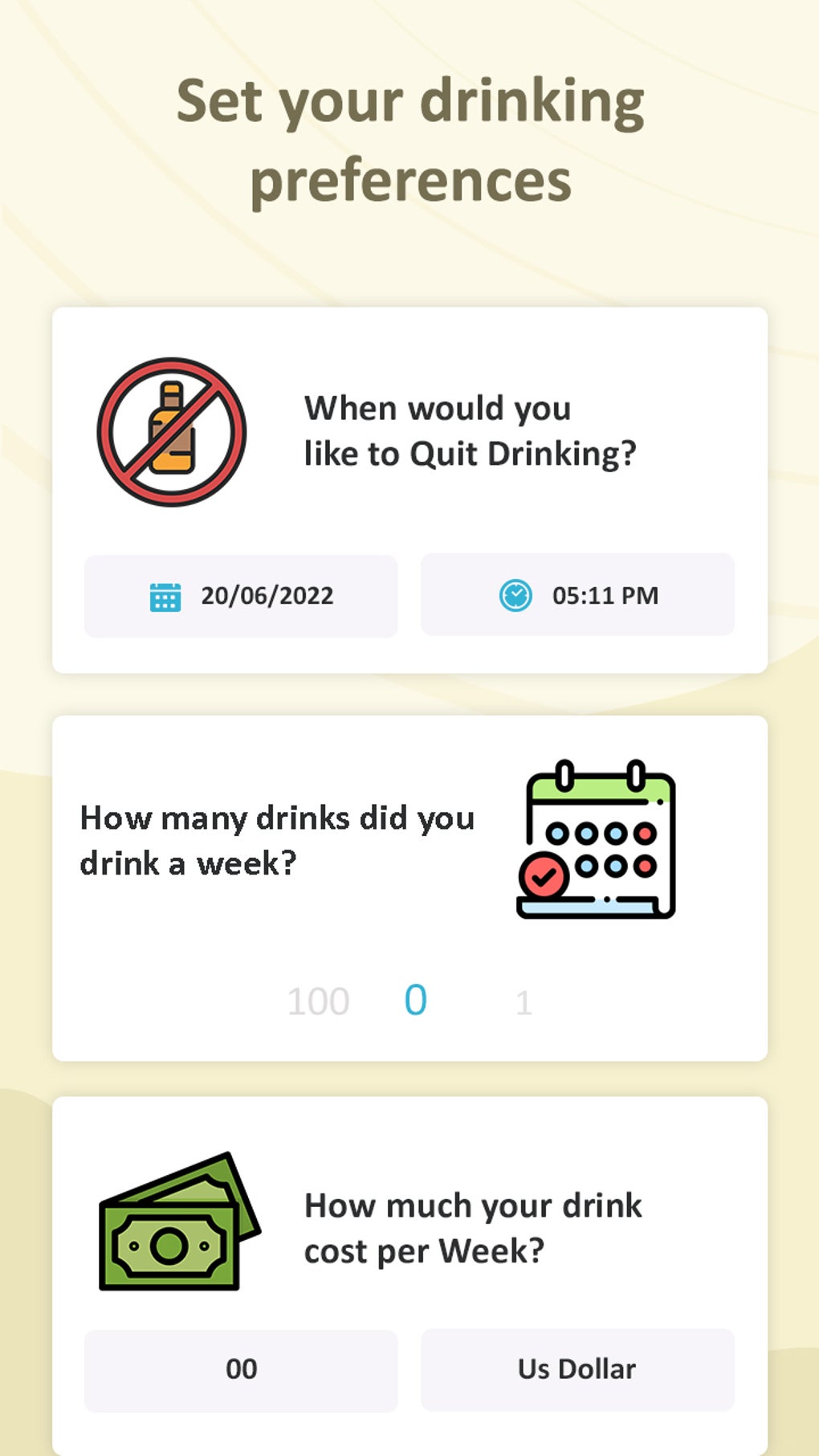The width and height of the screenshot is (819, 1456).
Task: Select 1 in the weekly drinks picker
Action: click(524, 1003)
